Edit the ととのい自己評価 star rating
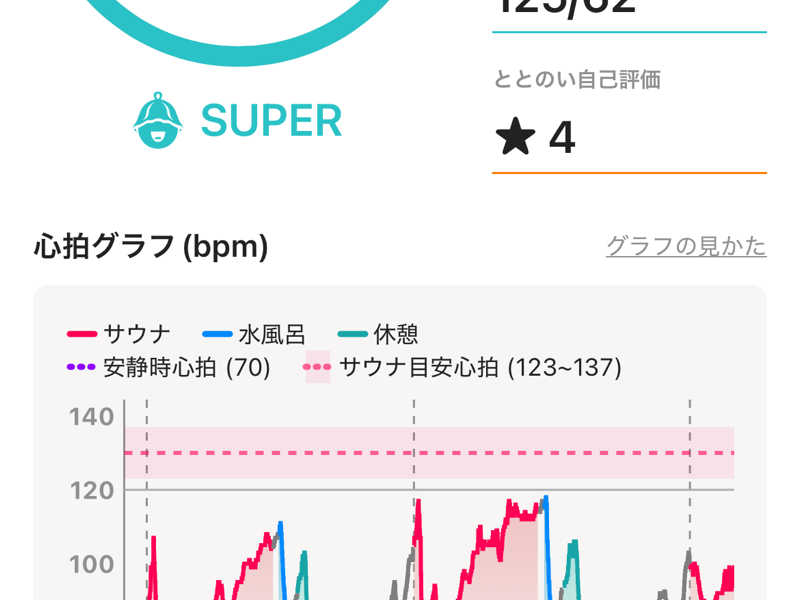This screenshot has height=600, width=800. click(537, 138)
